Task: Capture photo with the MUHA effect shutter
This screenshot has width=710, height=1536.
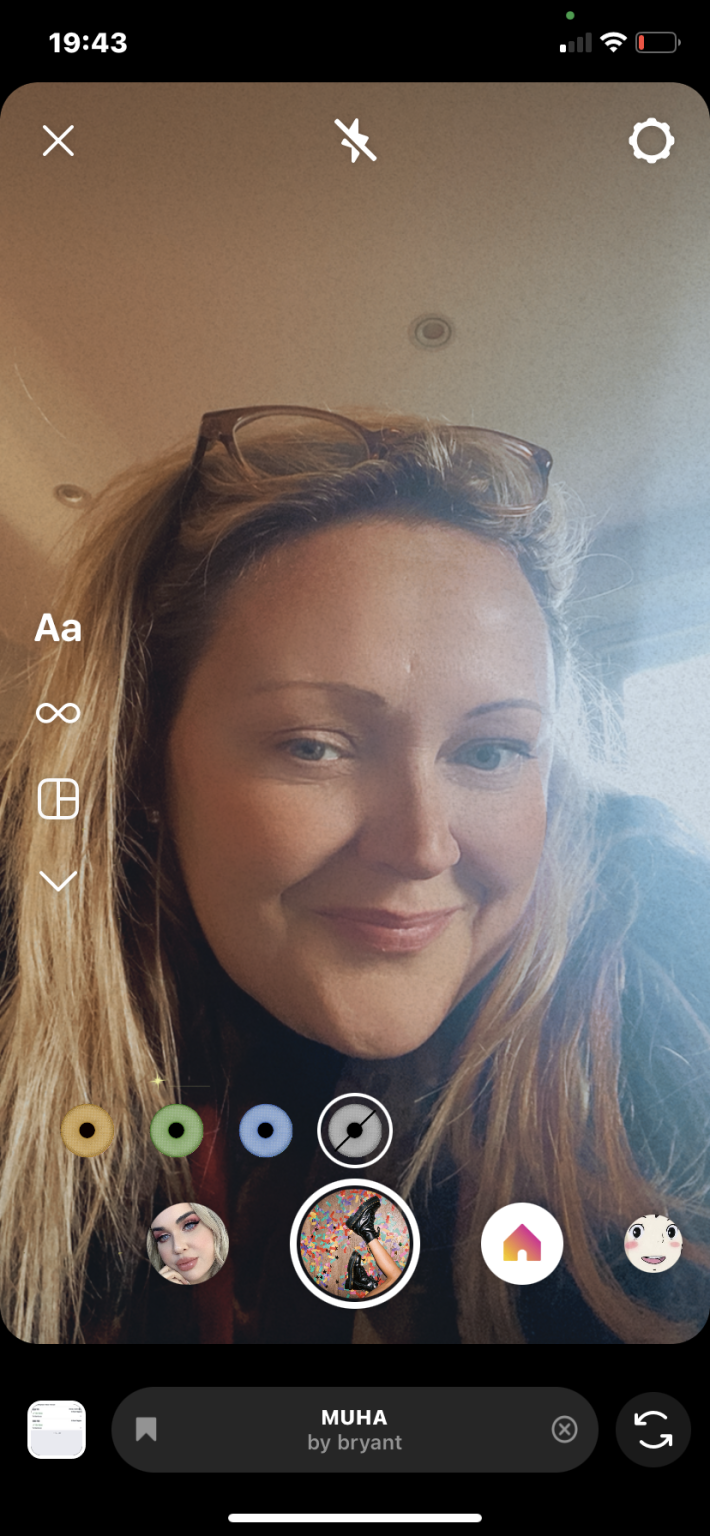Action: point(355,1244)
